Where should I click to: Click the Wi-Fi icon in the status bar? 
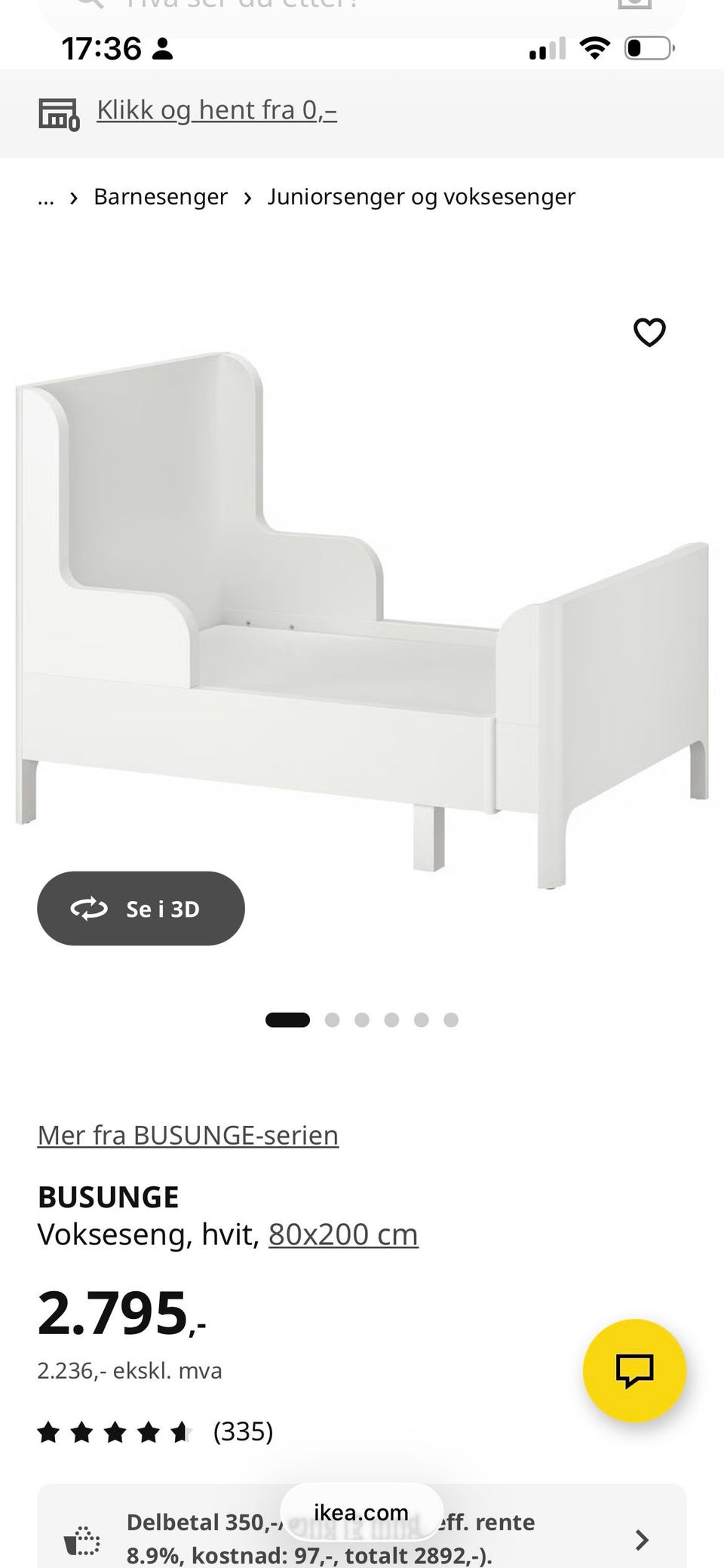(594, 48)
